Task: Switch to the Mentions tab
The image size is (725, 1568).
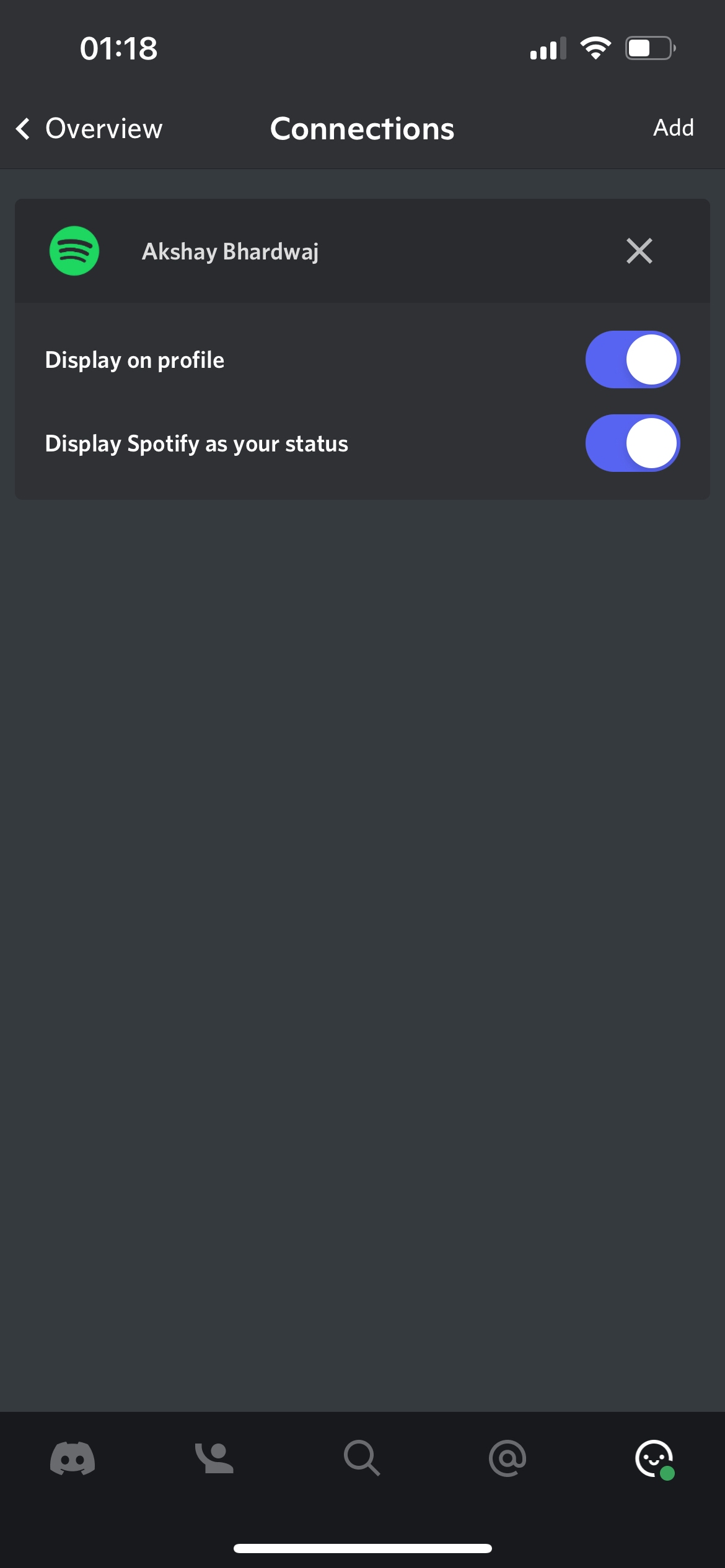Action: (507, 1458)
